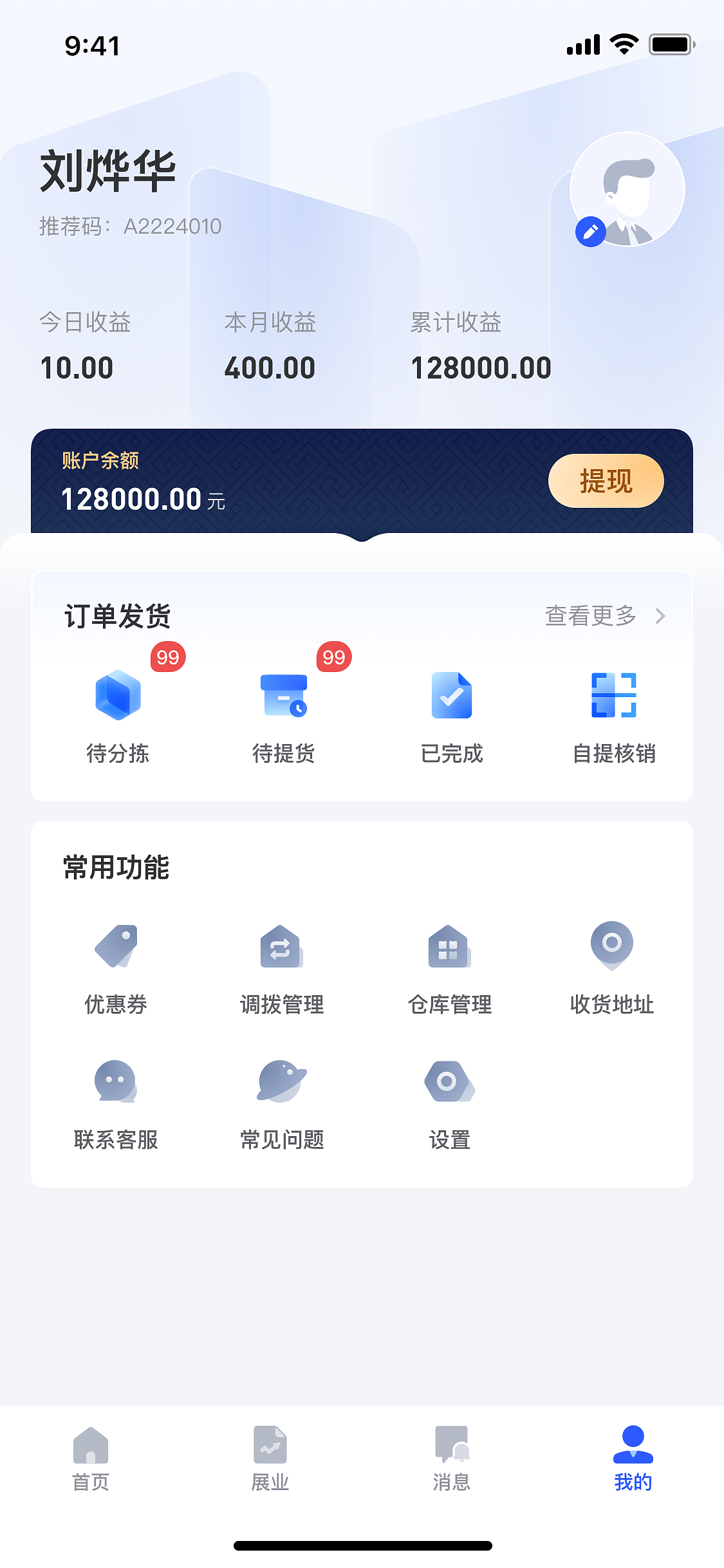Edit the profile avatar with pencil icon
This screenshot has height=1568, width=724.
[591, 232]
